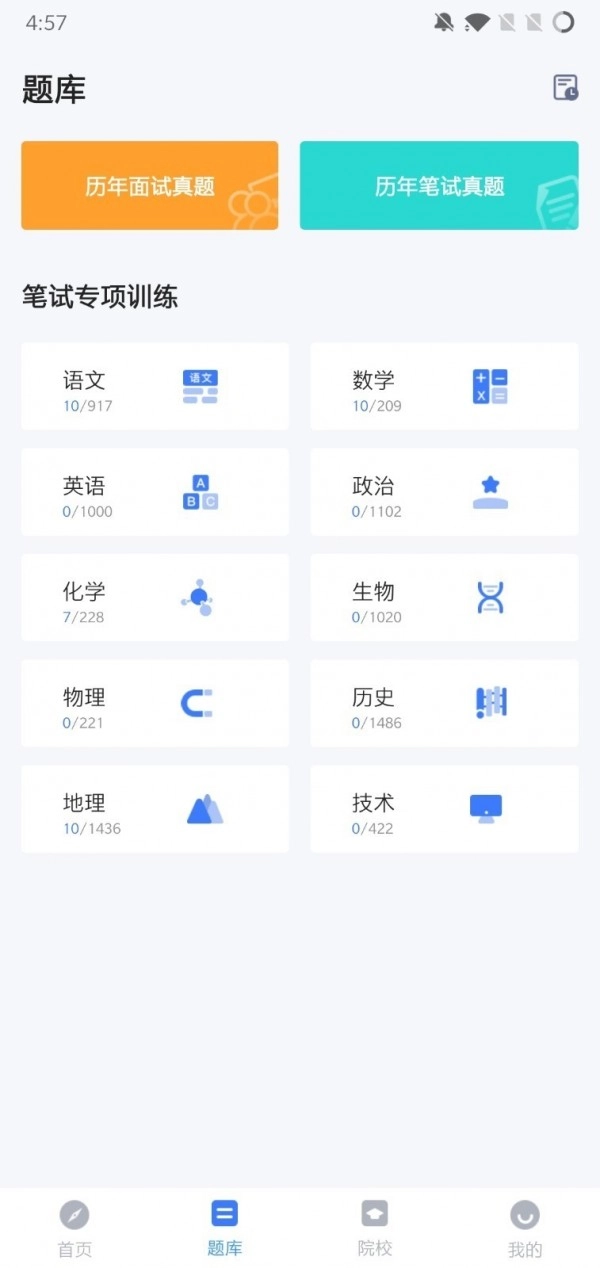
Task: Select the 数学 subject card
Action: click(x=444, y=387)
